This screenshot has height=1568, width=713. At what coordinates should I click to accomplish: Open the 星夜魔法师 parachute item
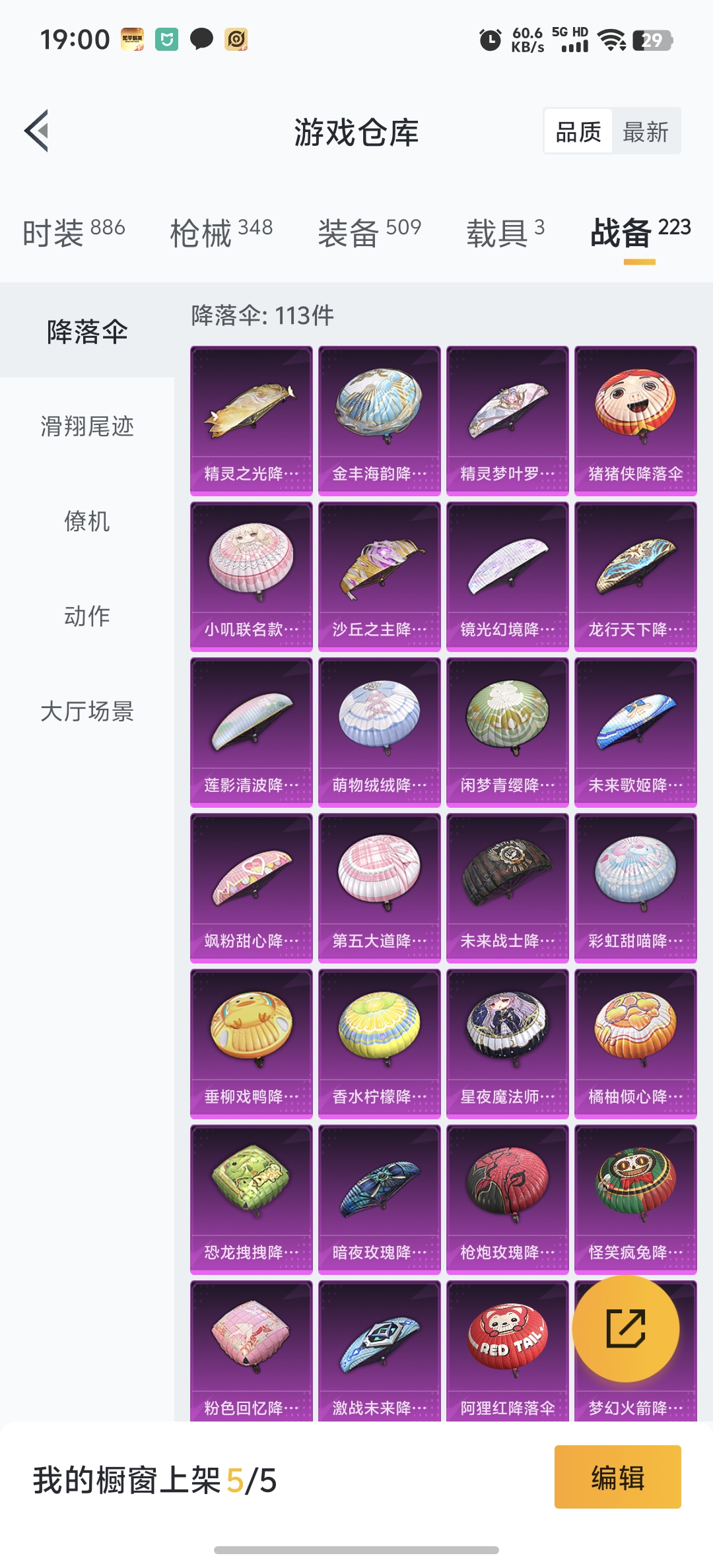point(508,1044)
